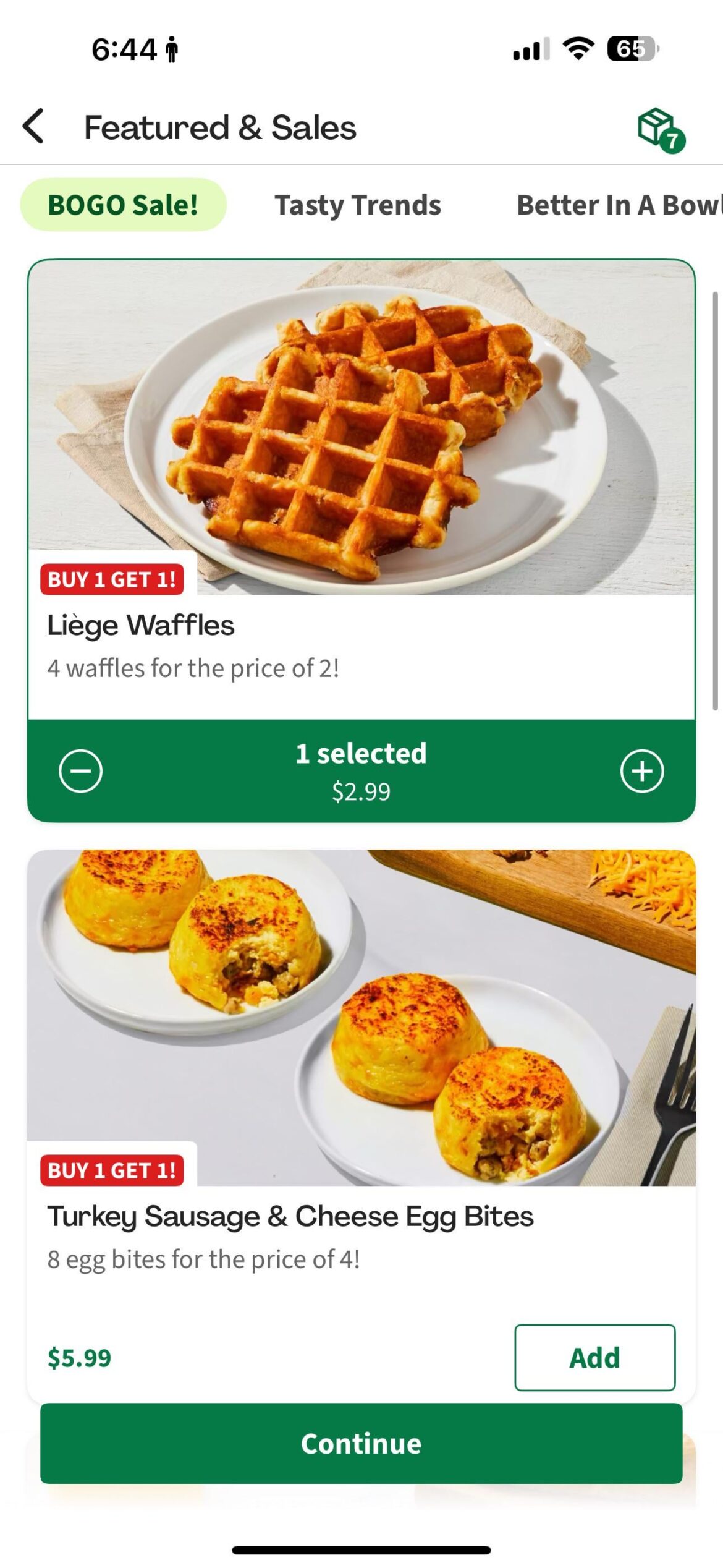Tap the plus icon to add more Liège Waffles
Screen dimensions: 723x1568
point(642,770)
